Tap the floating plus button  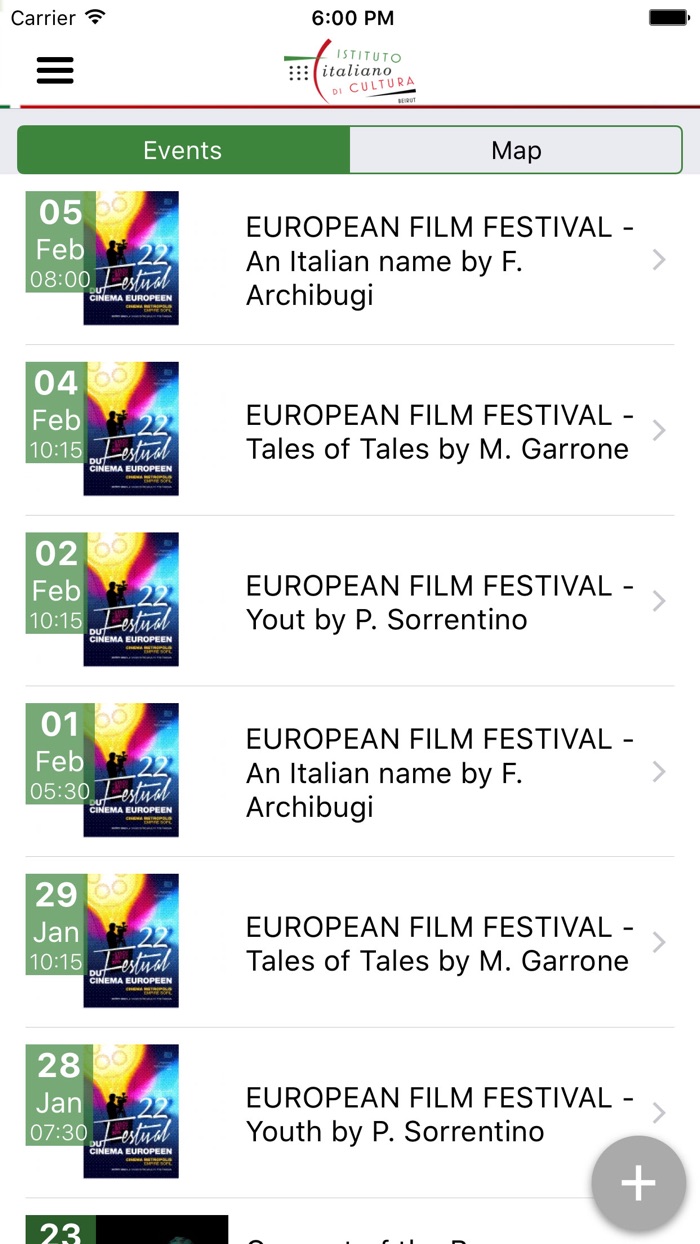click(x=638, y=1184)
